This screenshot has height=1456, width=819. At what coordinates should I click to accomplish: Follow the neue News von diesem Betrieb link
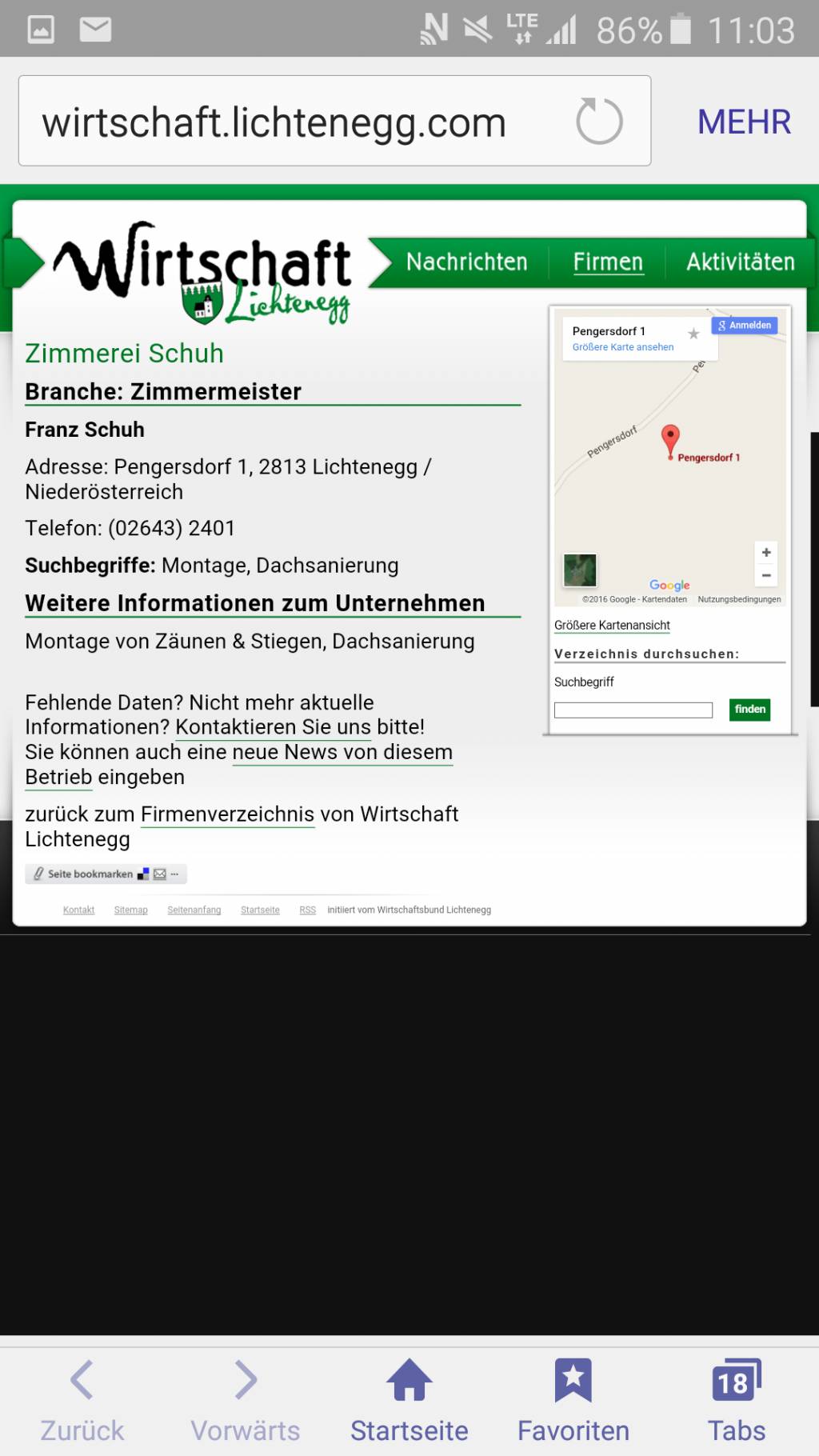click(x=238, y=764)
